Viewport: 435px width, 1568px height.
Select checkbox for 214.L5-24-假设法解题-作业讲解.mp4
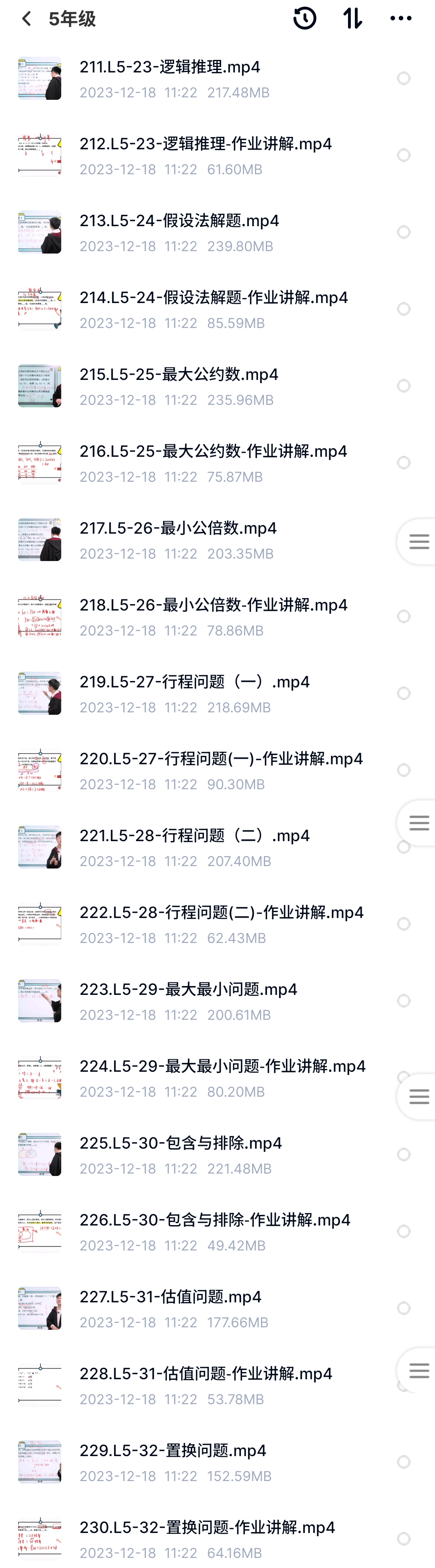[x=403, y=309]
